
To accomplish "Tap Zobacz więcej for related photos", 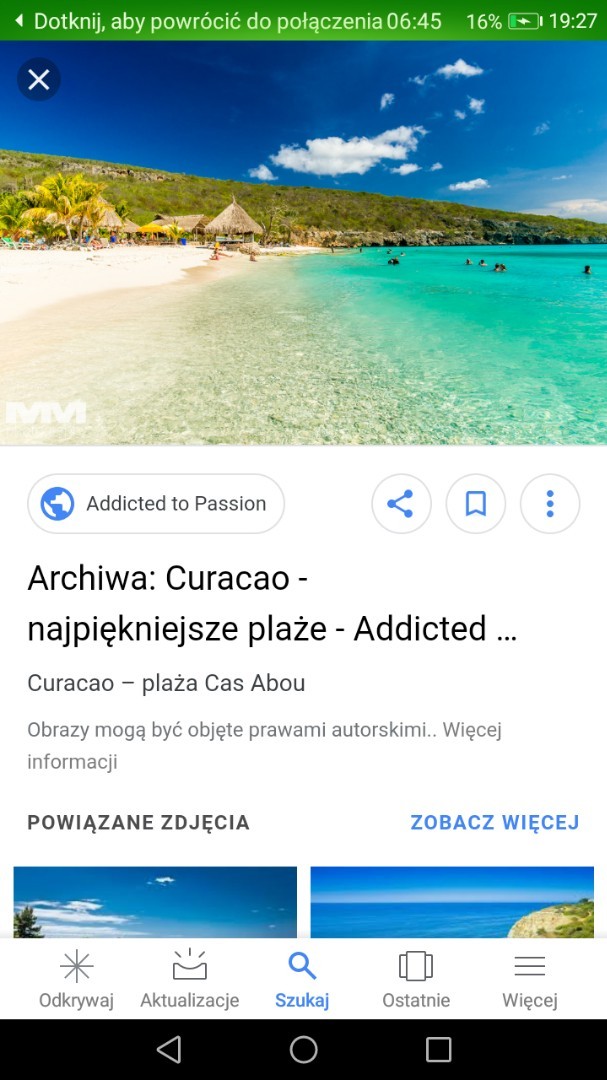I will (x=495, y=823).
